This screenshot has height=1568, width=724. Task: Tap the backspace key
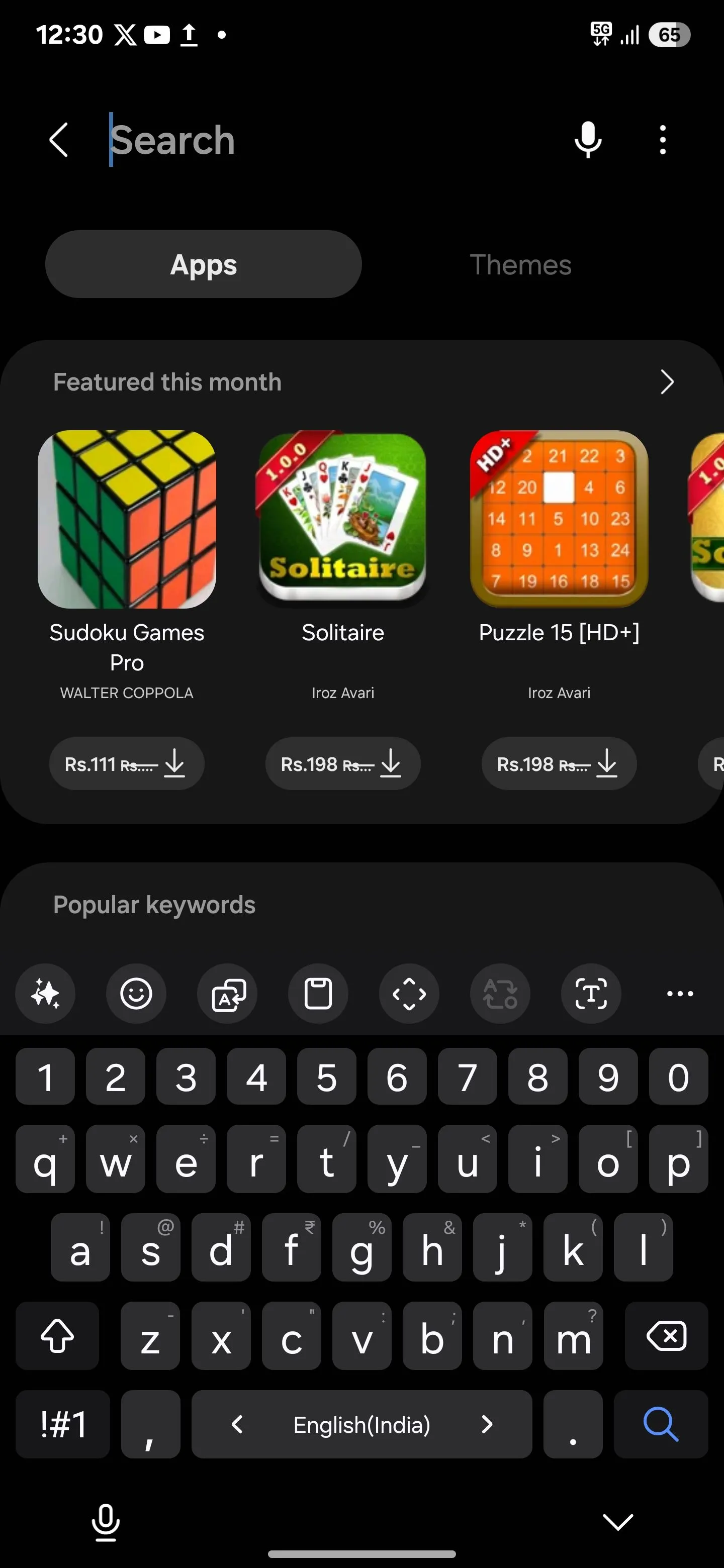point(666,1336)
